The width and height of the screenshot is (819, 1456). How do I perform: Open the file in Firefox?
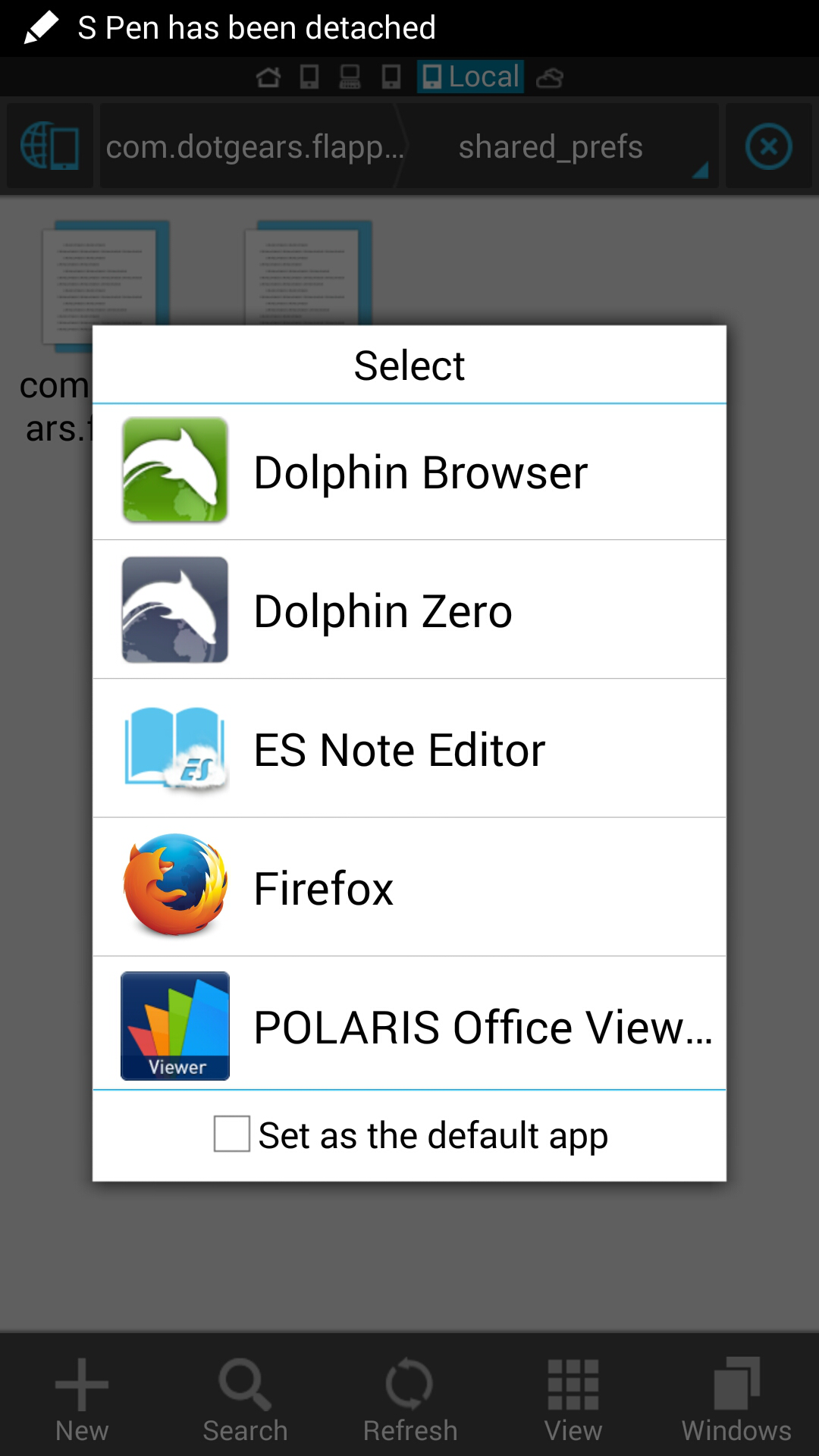click(409, 888)
